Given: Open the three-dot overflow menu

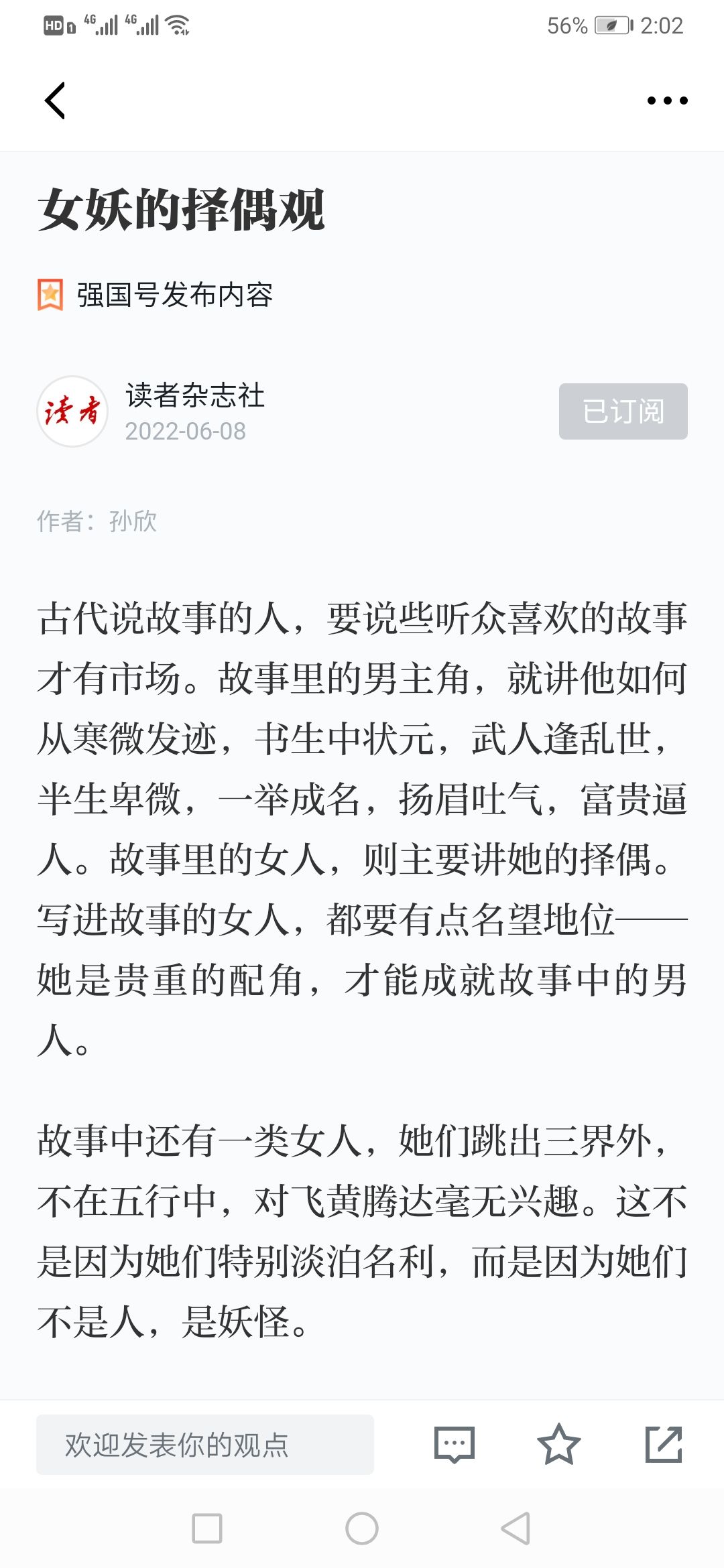Looking at the screenshot, I should click(667, 101).
